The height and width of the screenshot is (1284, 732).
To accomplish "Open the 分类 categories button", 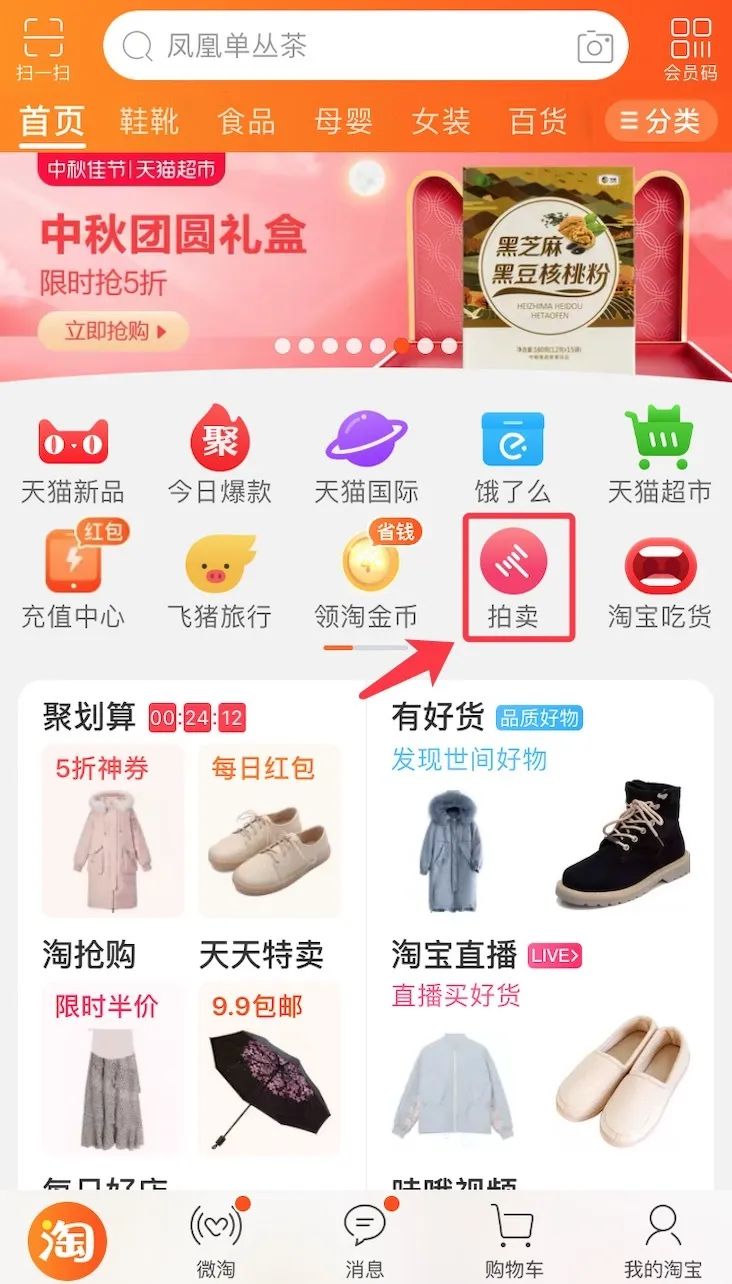I will [x=661, y=121].
